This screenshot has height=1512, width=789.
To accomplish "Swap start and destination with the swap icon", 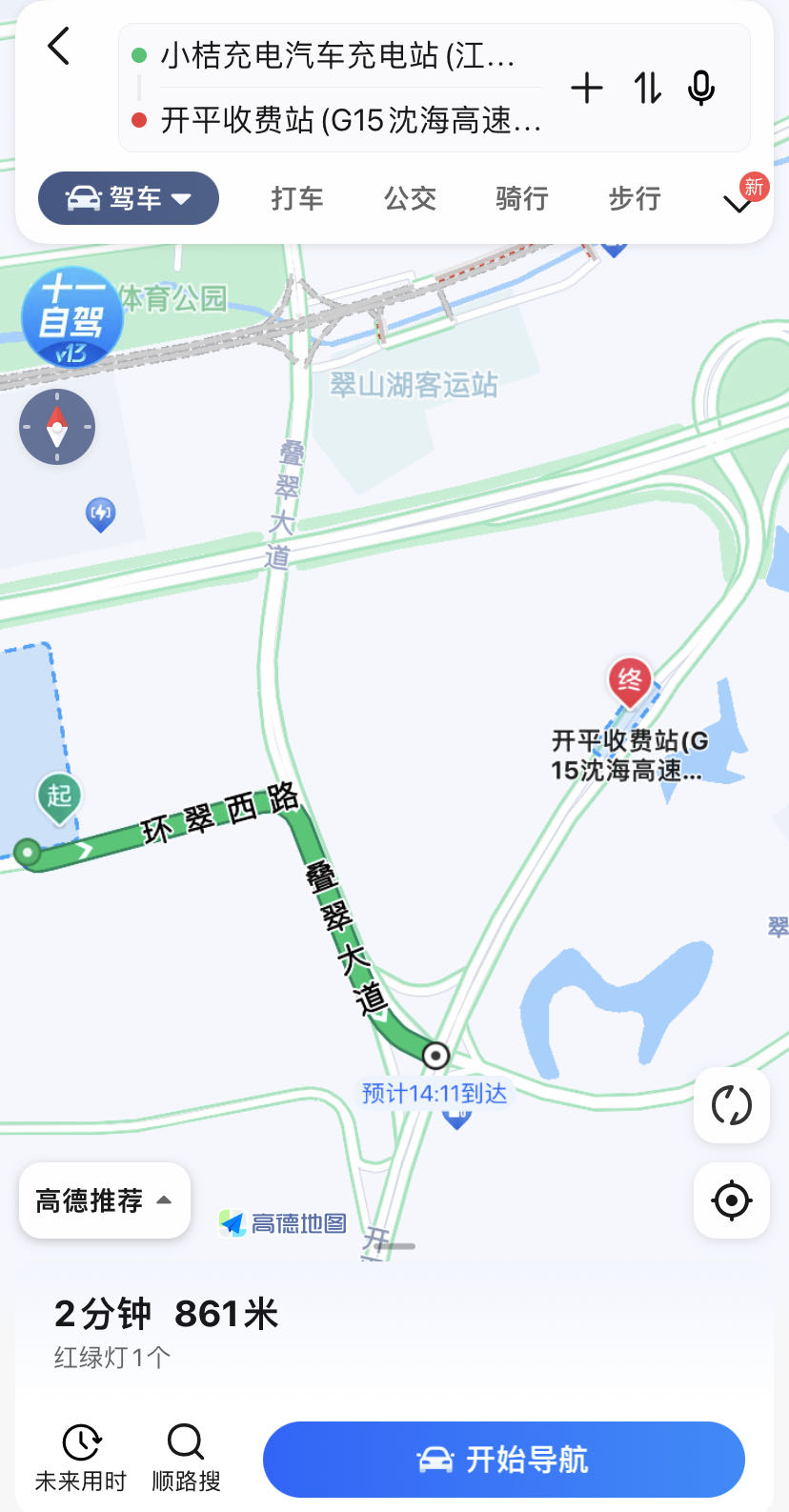I will coord(646,89).
